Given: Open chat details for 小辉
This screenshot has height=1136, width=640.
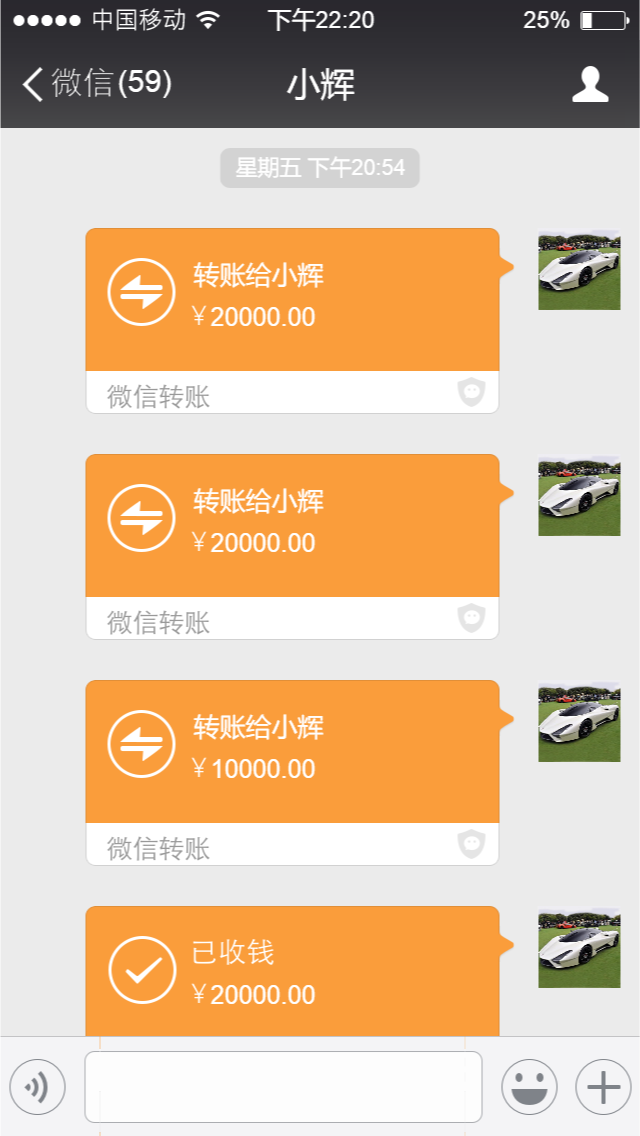Looking at the screenshot, I should pyautogui.click(x=590, y=84).
